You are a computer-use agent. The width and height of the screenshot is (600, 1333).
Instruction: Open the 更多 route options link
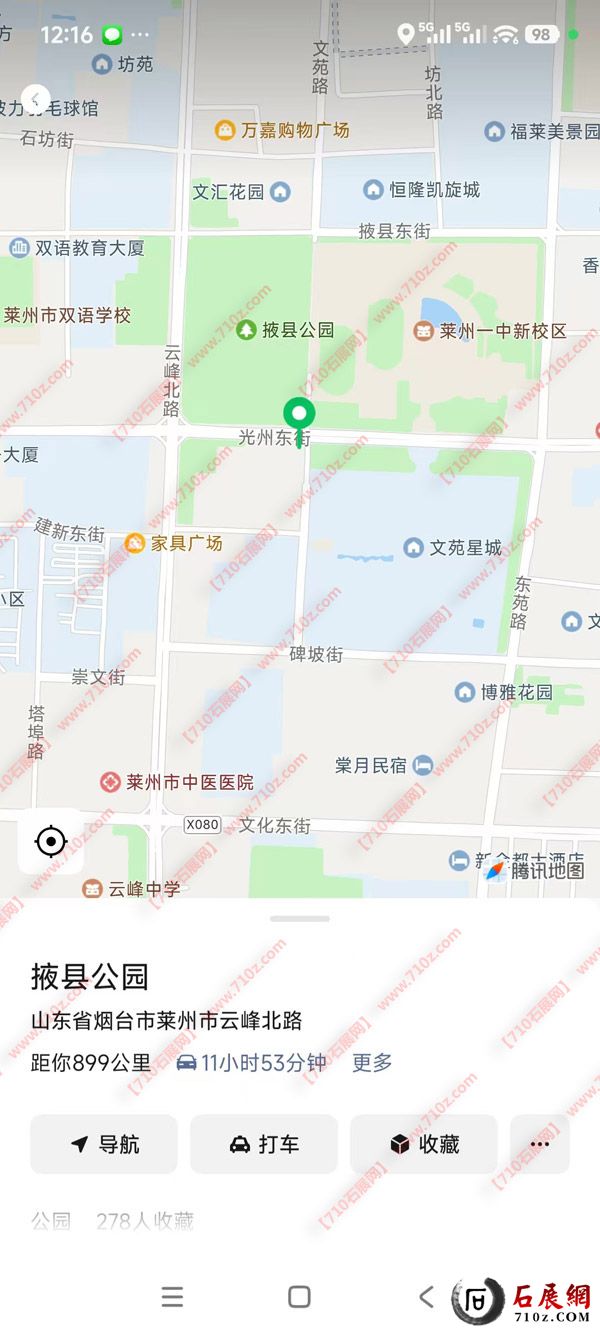pyautogui.click(x=372, y=1063)
